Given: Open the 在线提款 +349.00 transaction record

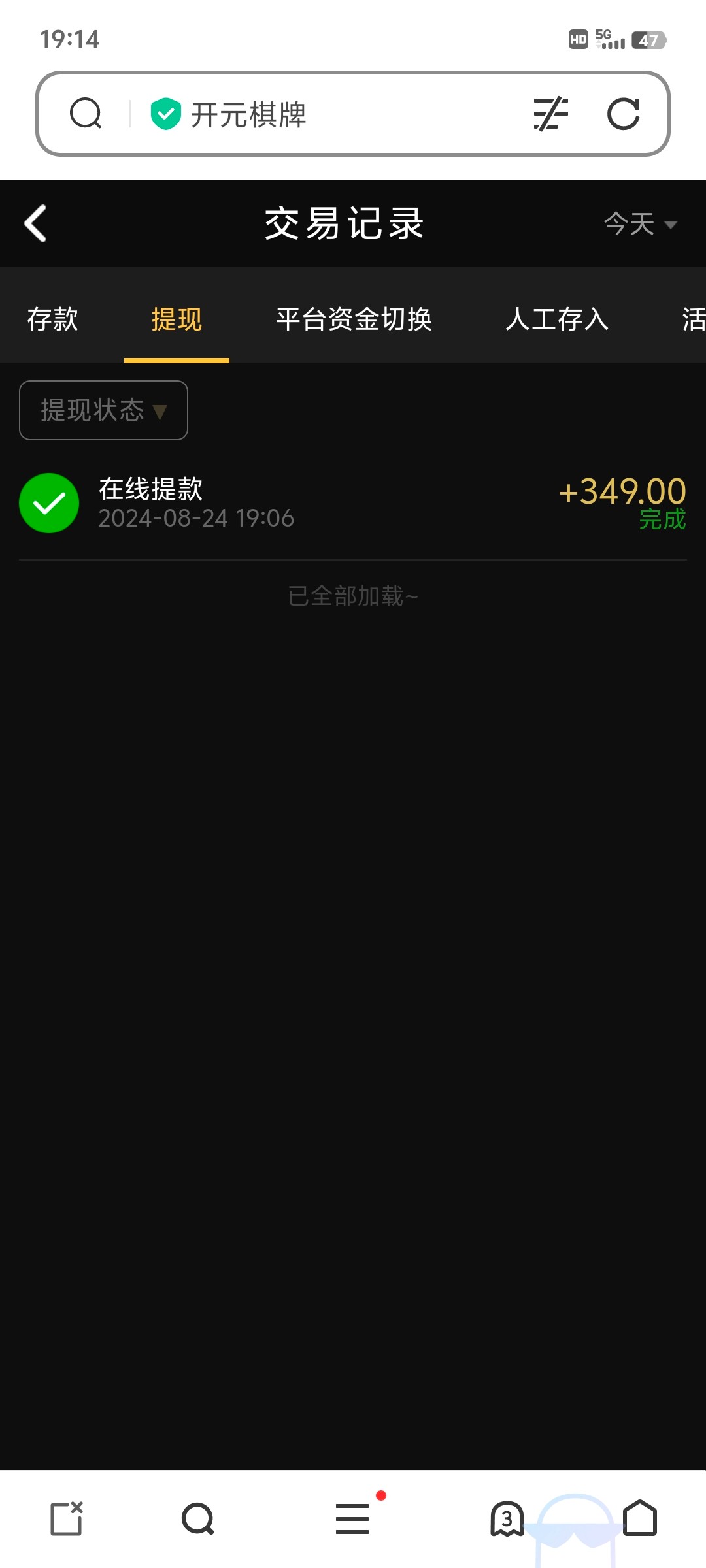Looking at the screenshot, I should [353, 503].
